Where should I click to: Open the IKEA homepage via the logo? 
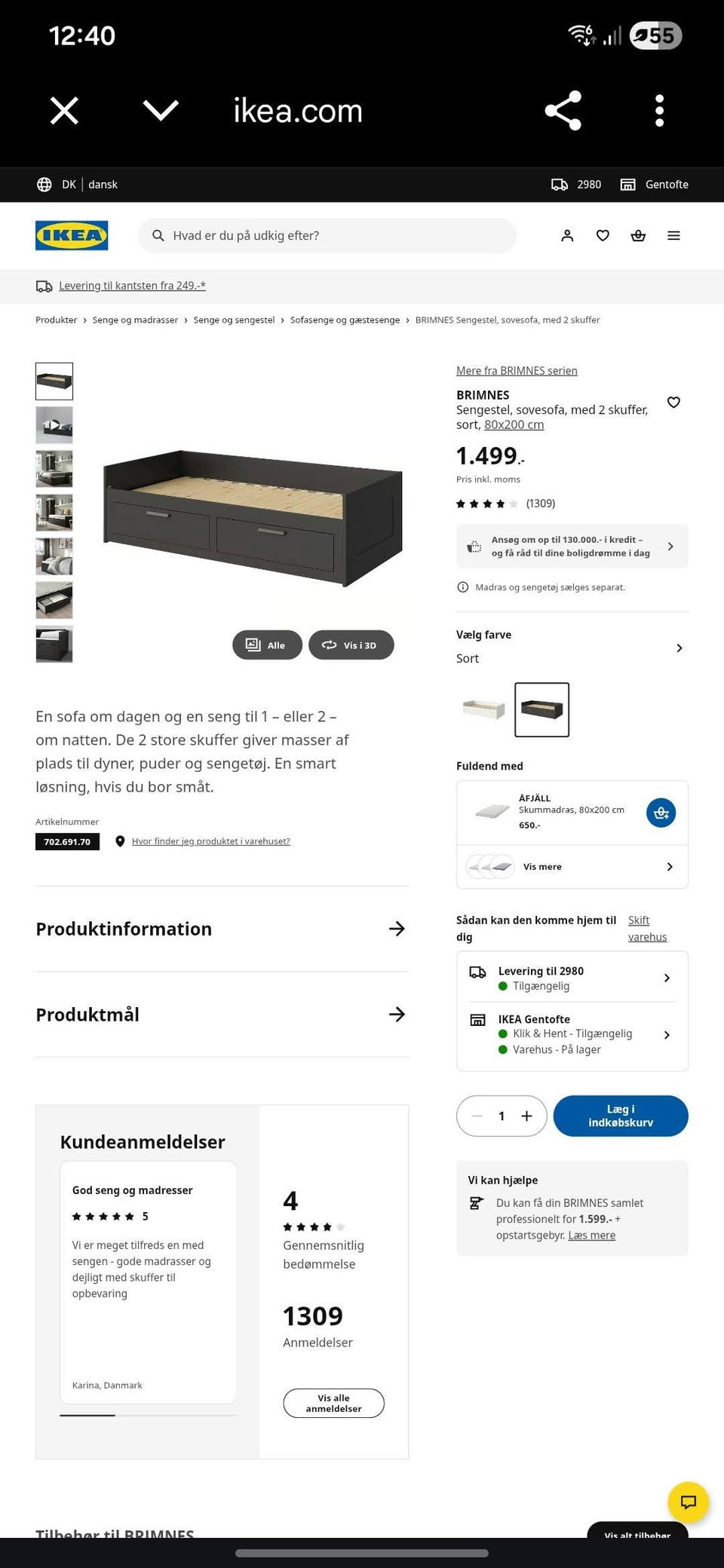point(72,234)
